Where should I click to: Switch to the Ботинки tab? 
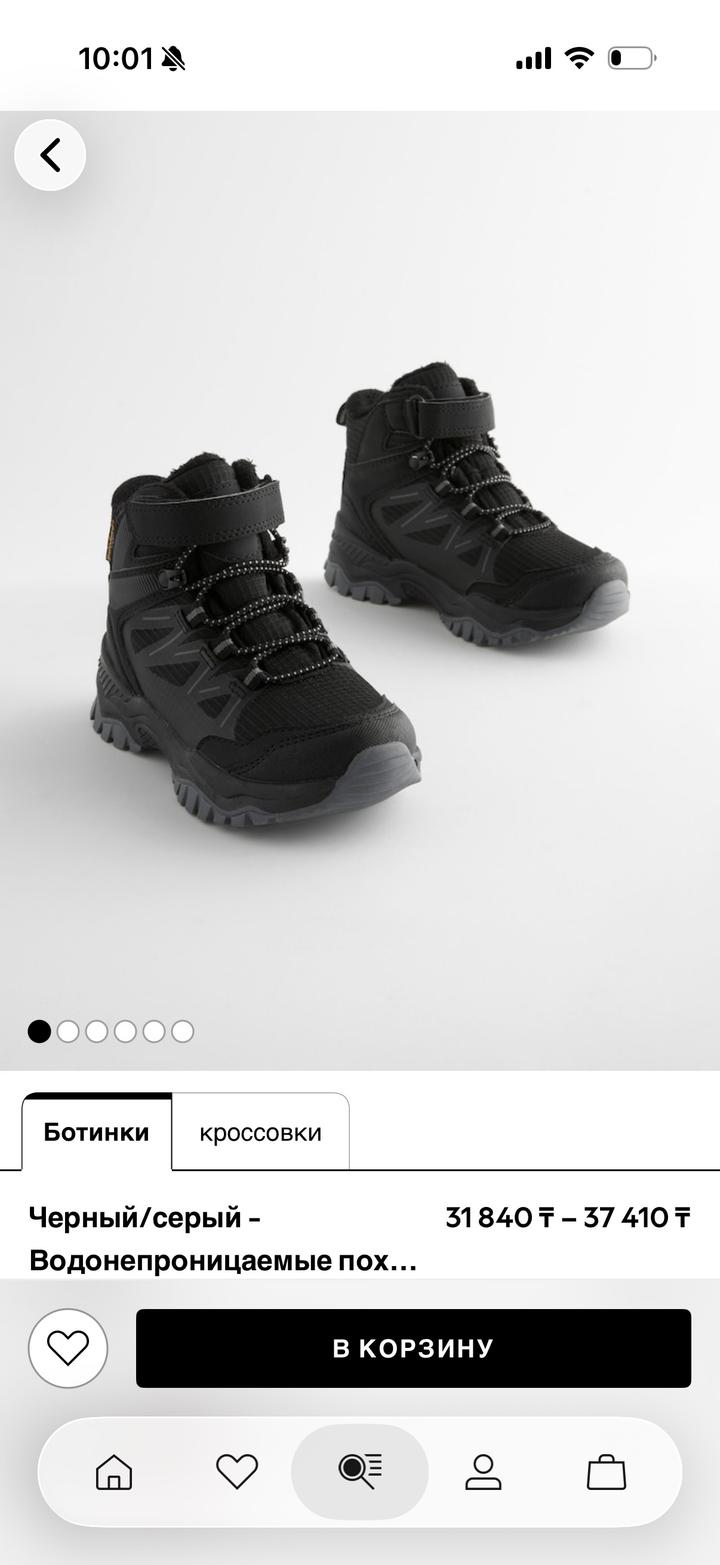(x=96, y=1132)
